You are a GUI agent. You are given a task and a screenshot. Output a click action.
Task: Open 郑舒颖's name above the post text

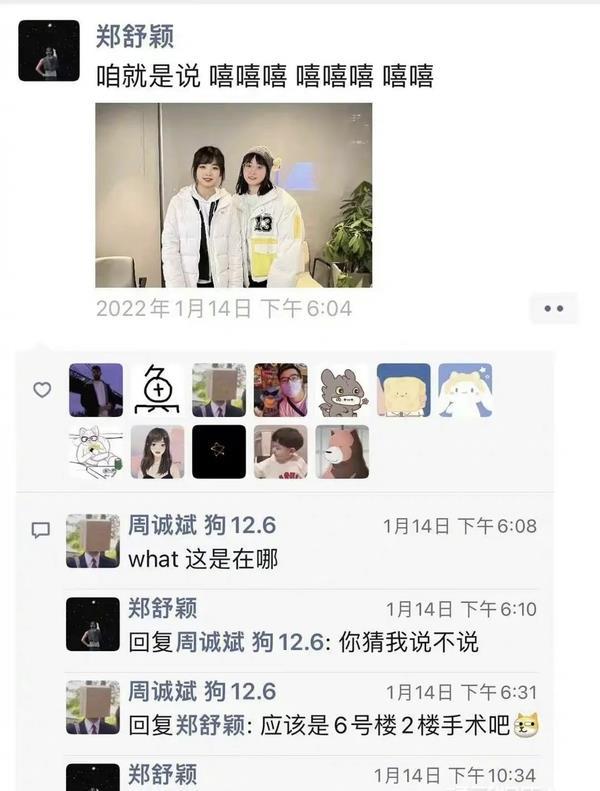[135, 38]
